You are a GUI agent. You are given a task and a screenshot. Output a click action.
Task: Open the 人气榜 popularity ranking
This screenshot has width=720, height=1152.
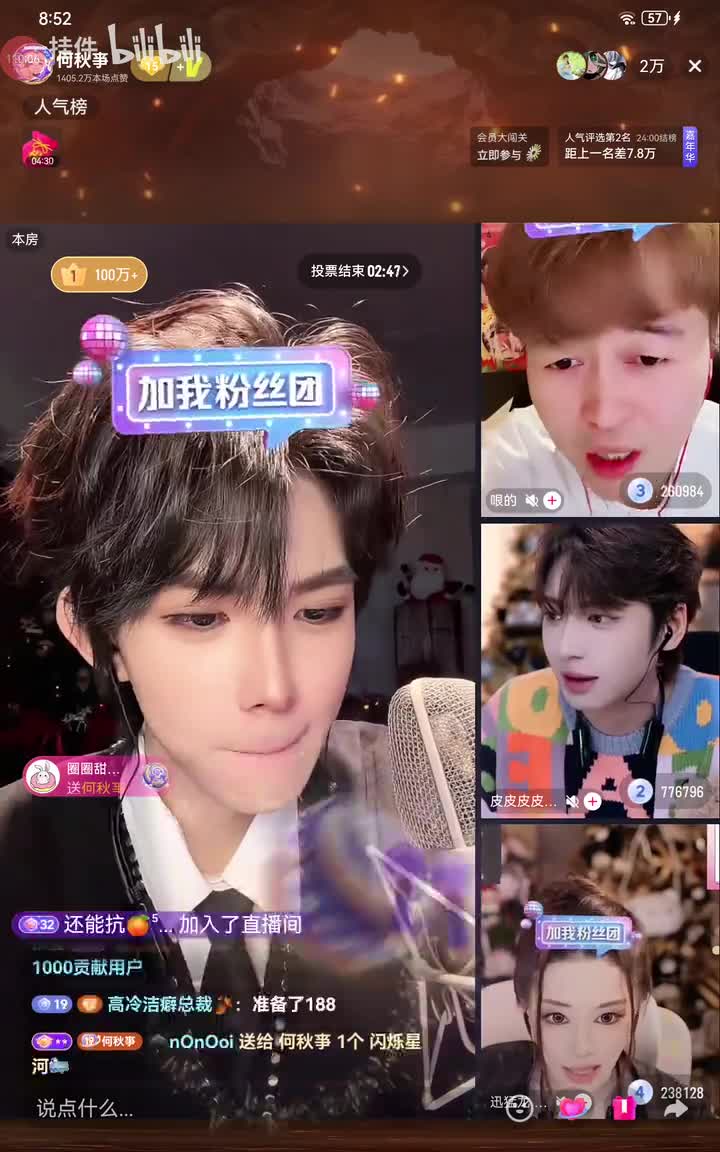pyautogui.click(x=61, y=107)
